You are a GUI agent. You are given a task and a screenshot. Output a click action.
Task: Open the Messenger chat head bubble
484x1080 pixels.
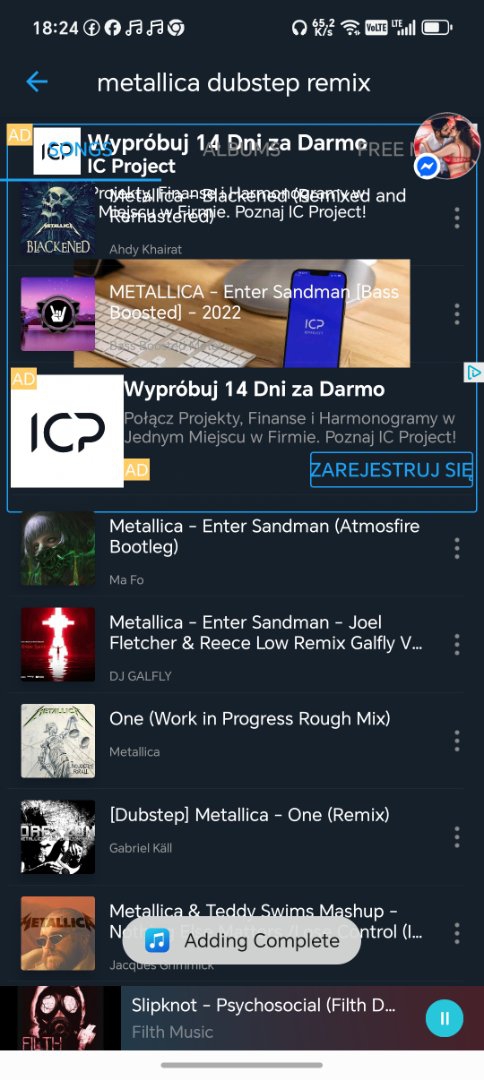446,146
